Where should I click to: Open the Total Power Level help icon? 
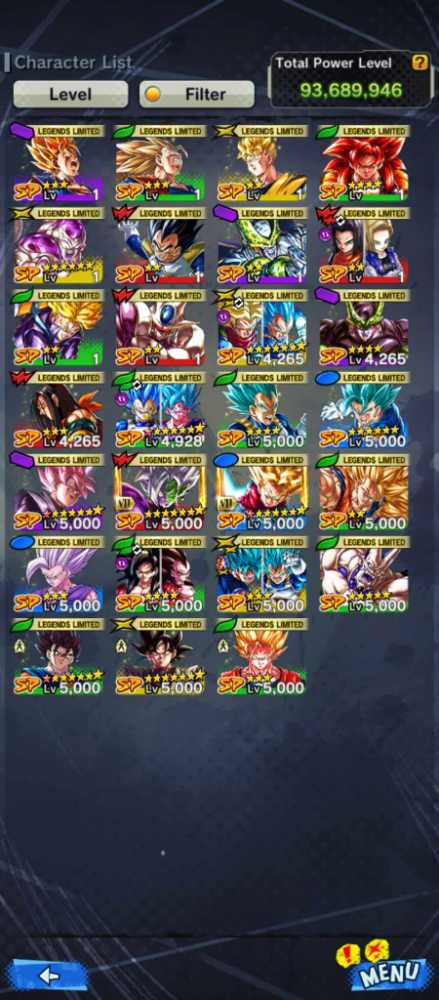[419, 62]
